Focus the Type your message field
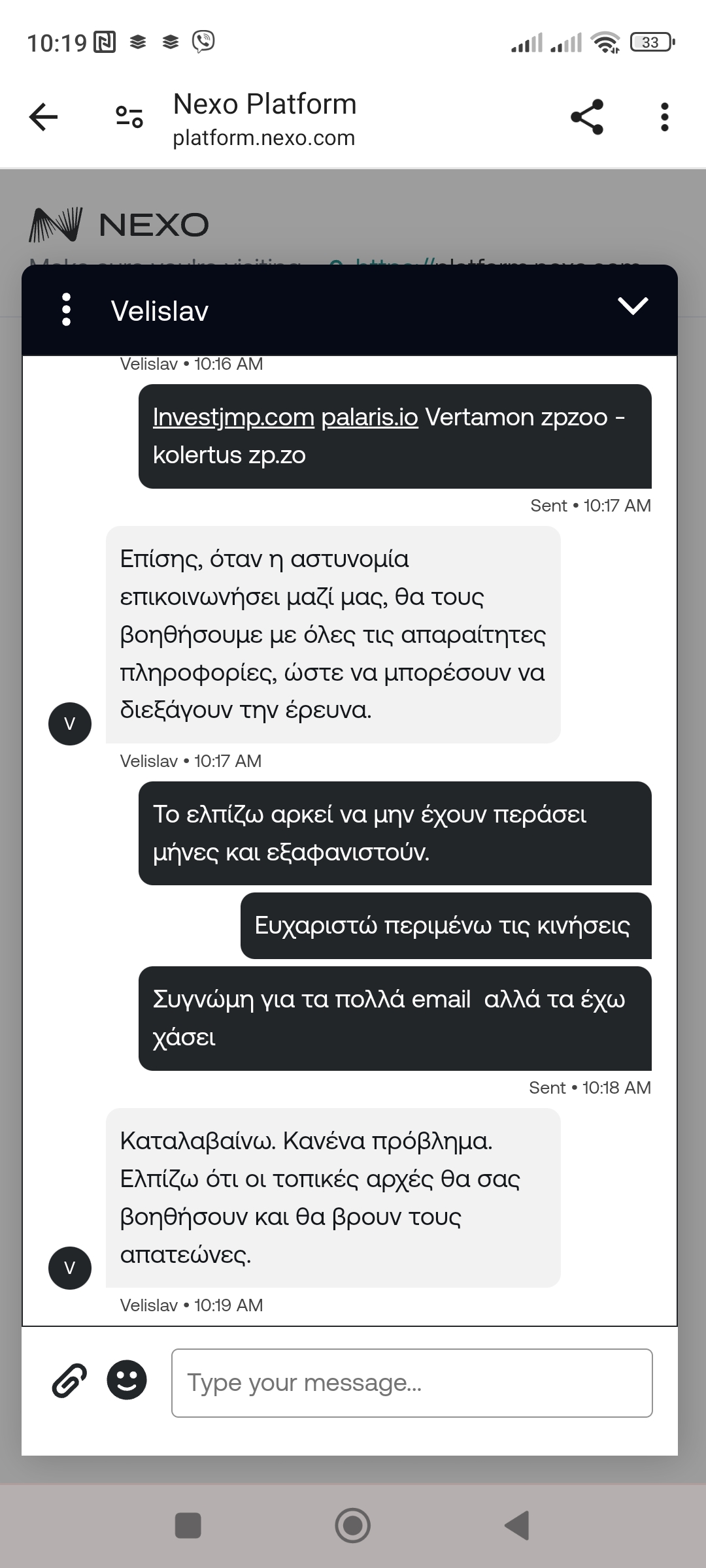Image resolution: width=706 pixels, height=1568 pixels. [412, 1382]
